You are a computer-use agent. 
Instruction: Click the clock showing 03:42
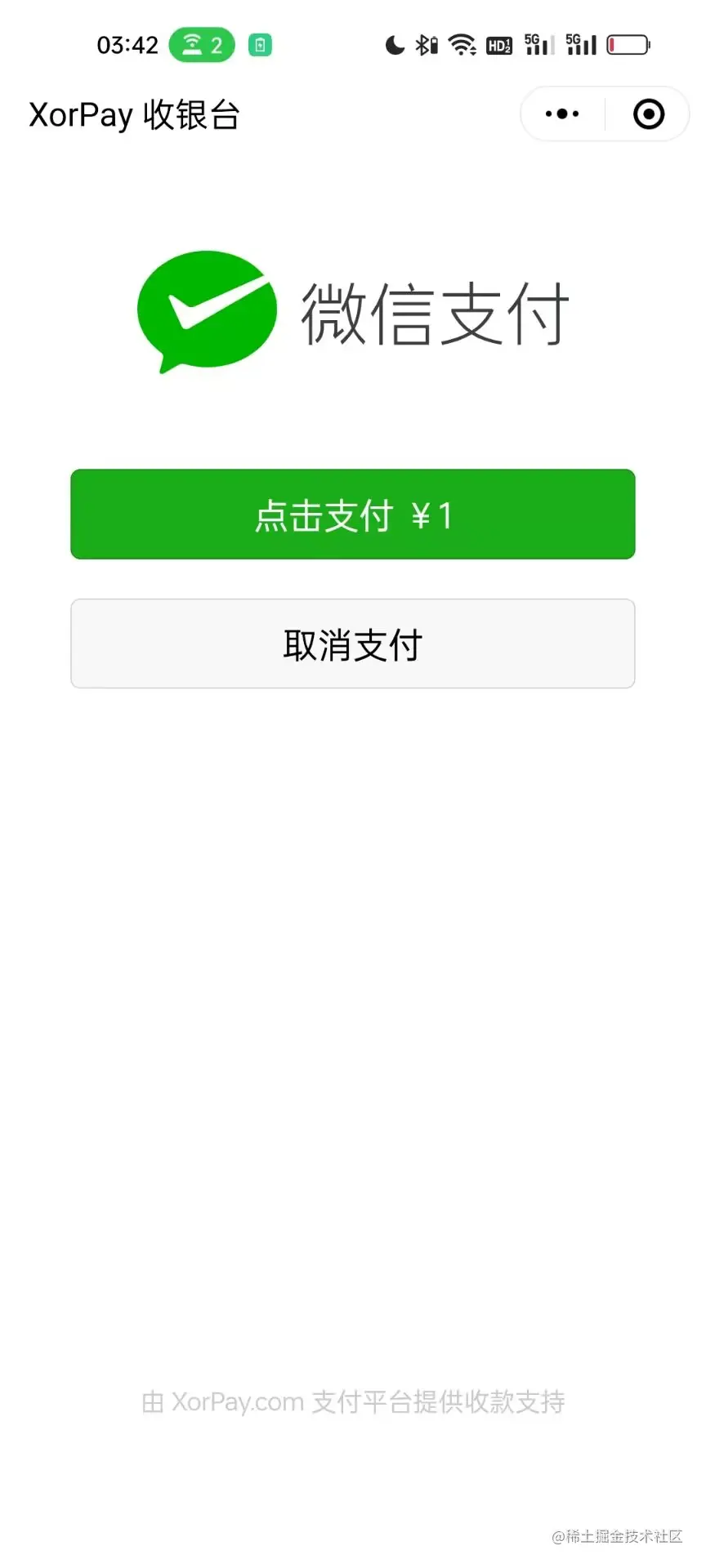tap(127, 45)
